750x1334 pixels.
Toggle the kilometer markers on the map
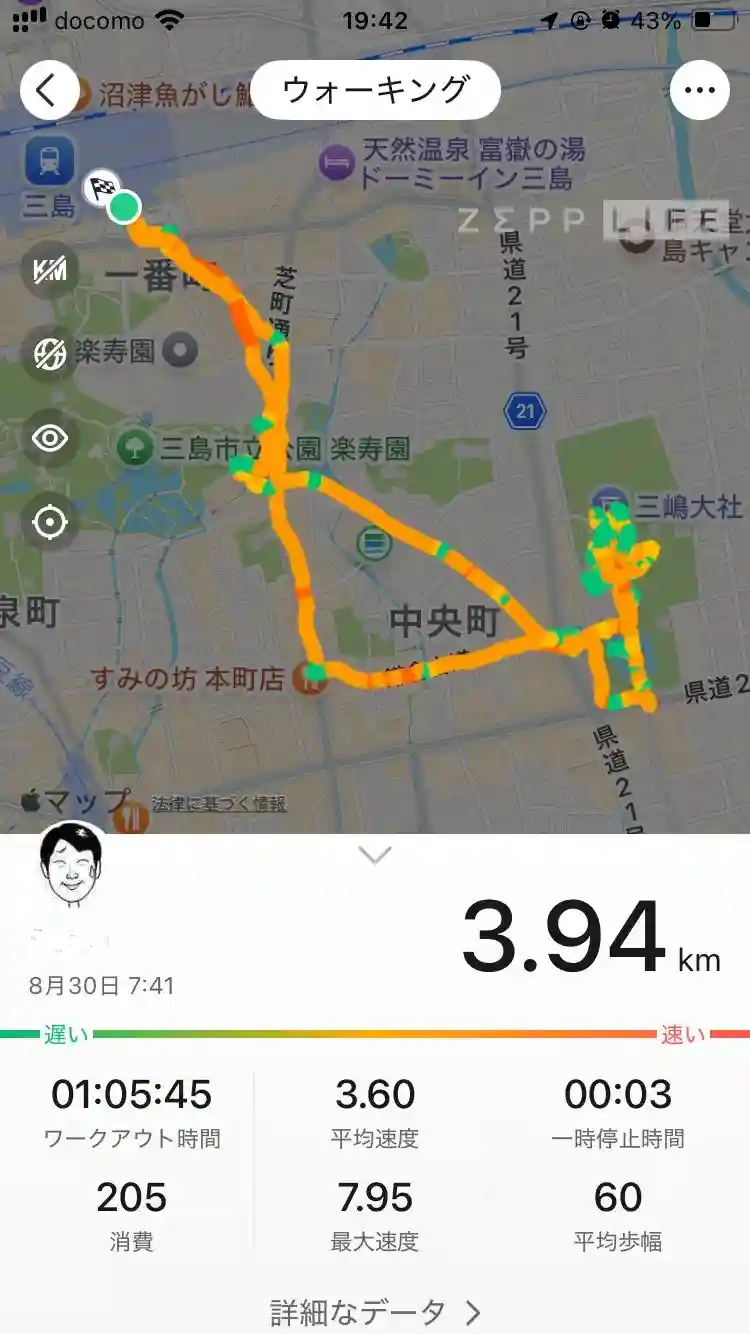50,270
